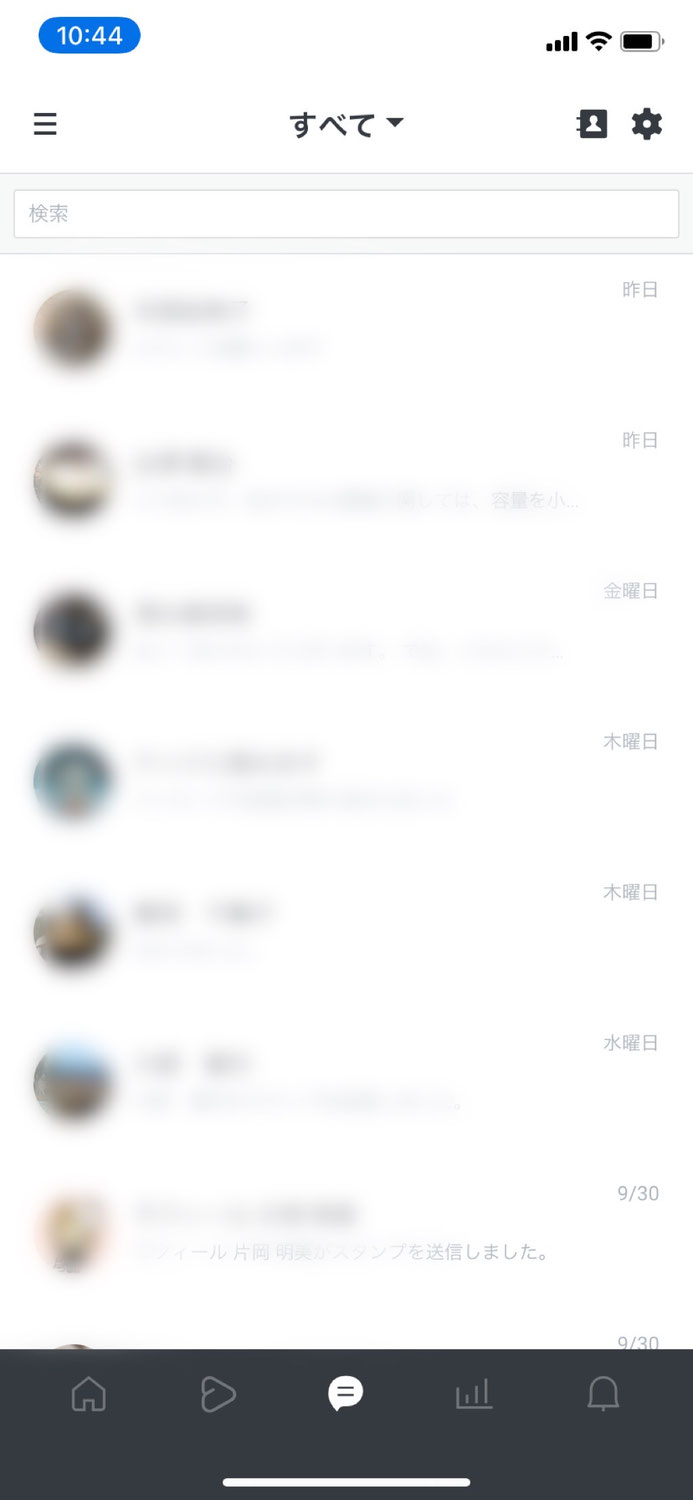Open the contacts list icon
Screen dimensions: 693x1500
click(x=592, y=124)
